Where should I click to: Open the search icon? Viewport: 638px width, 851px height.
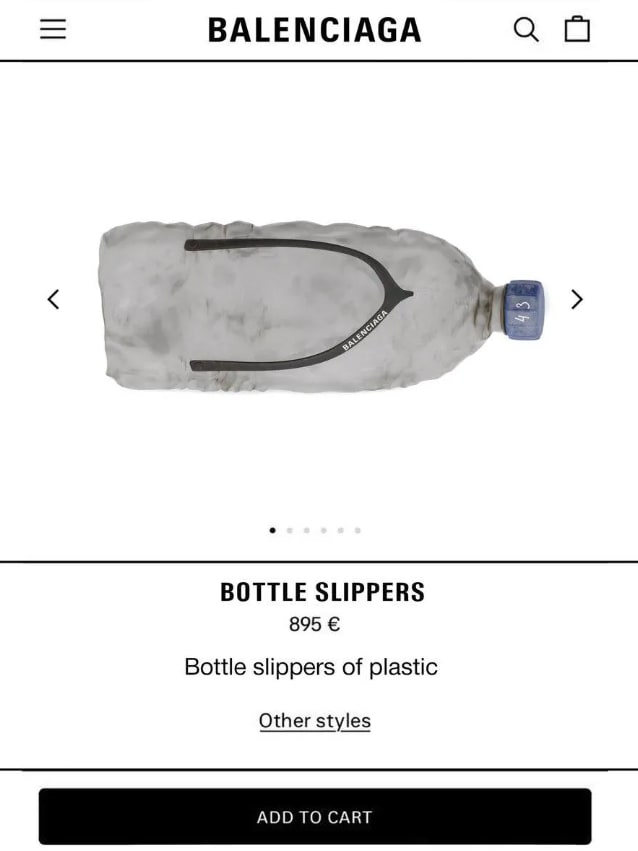click(x=526, y=29)
